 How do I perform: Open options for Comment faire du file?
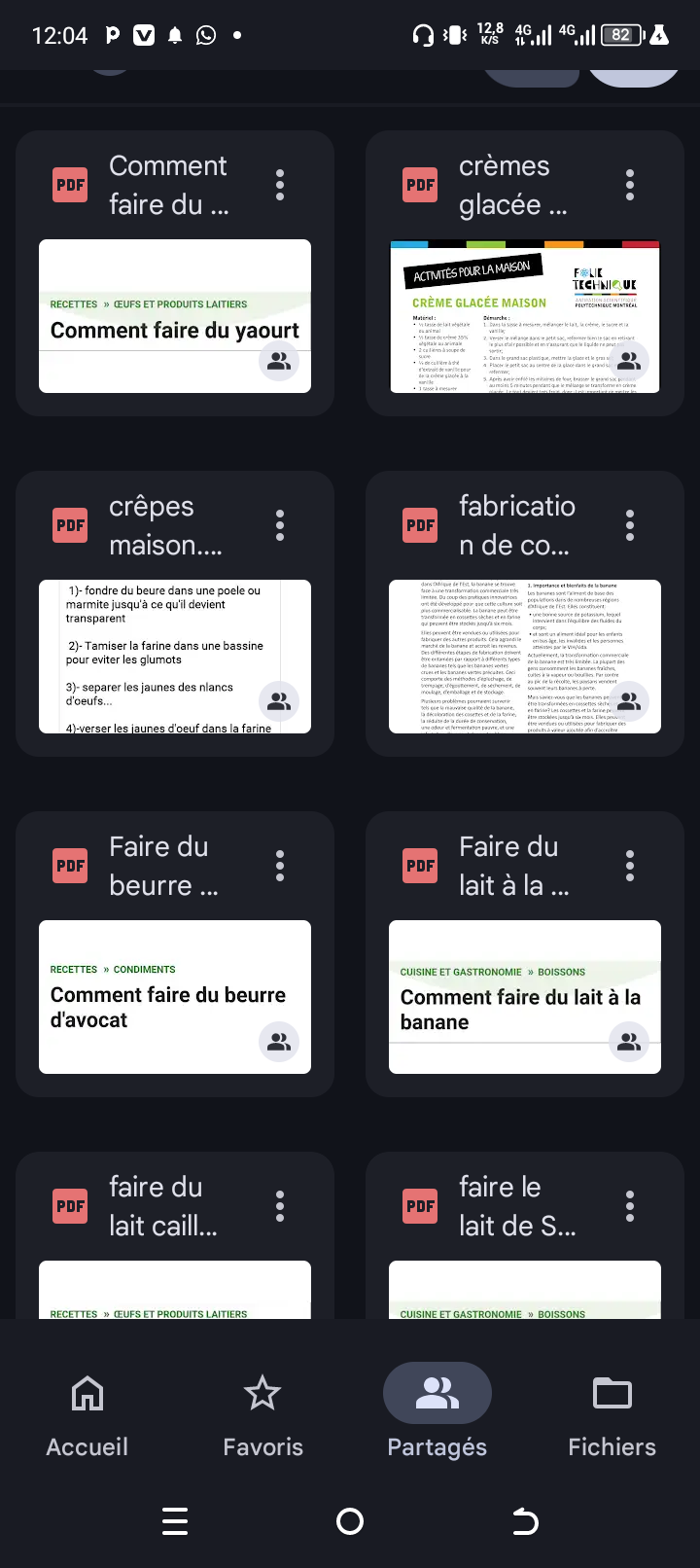point(280,185)
